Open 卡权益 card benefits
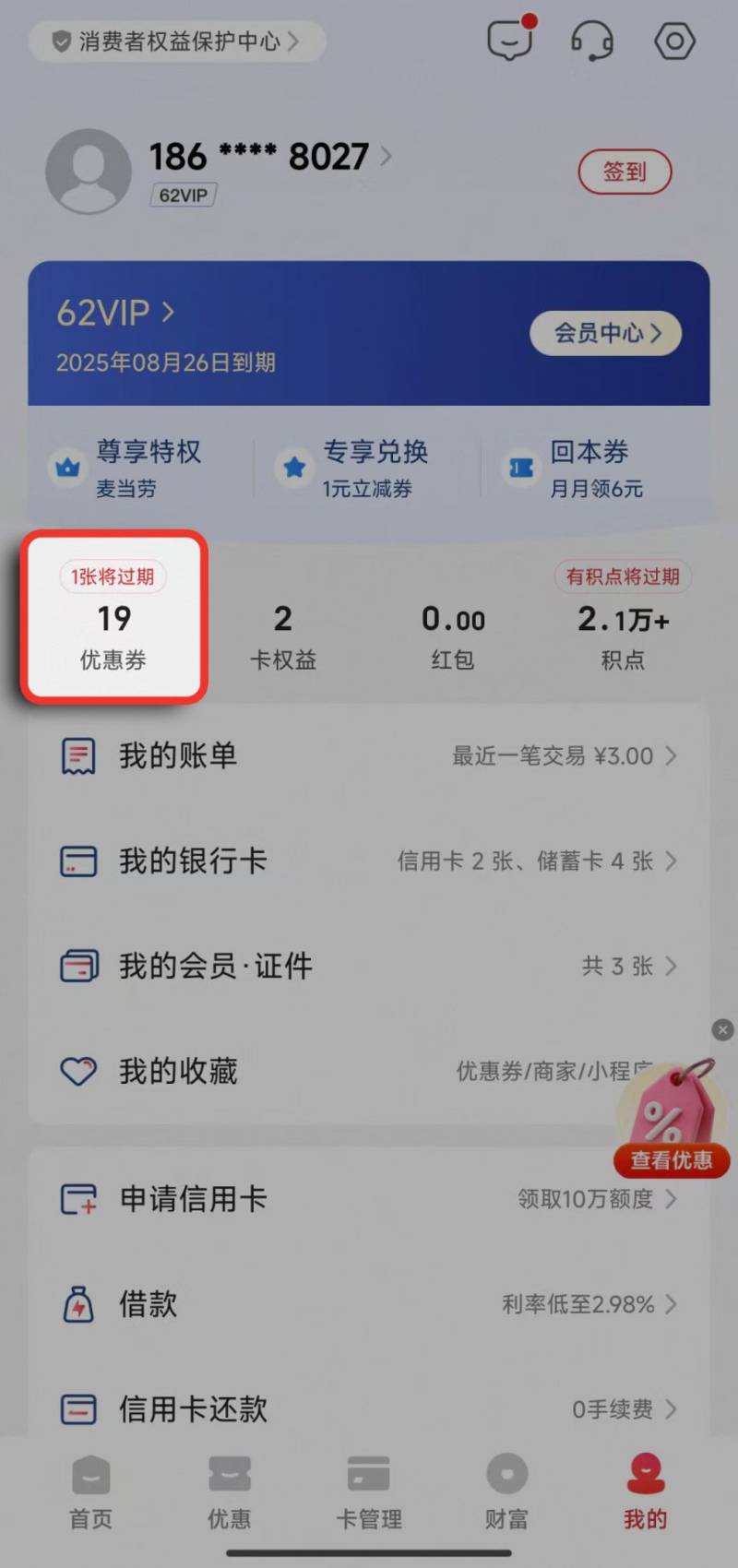This screenshot has width=738, height=1568. (x=283, y=636)
